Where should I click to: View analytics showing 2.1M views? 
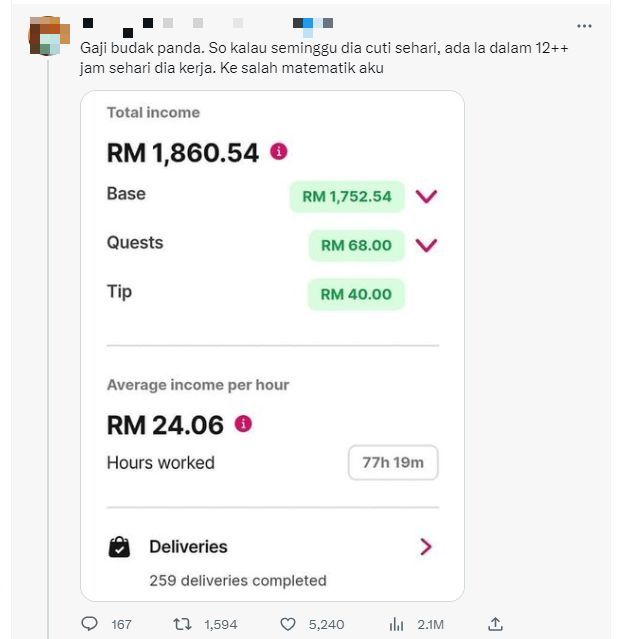coord(396,623)
